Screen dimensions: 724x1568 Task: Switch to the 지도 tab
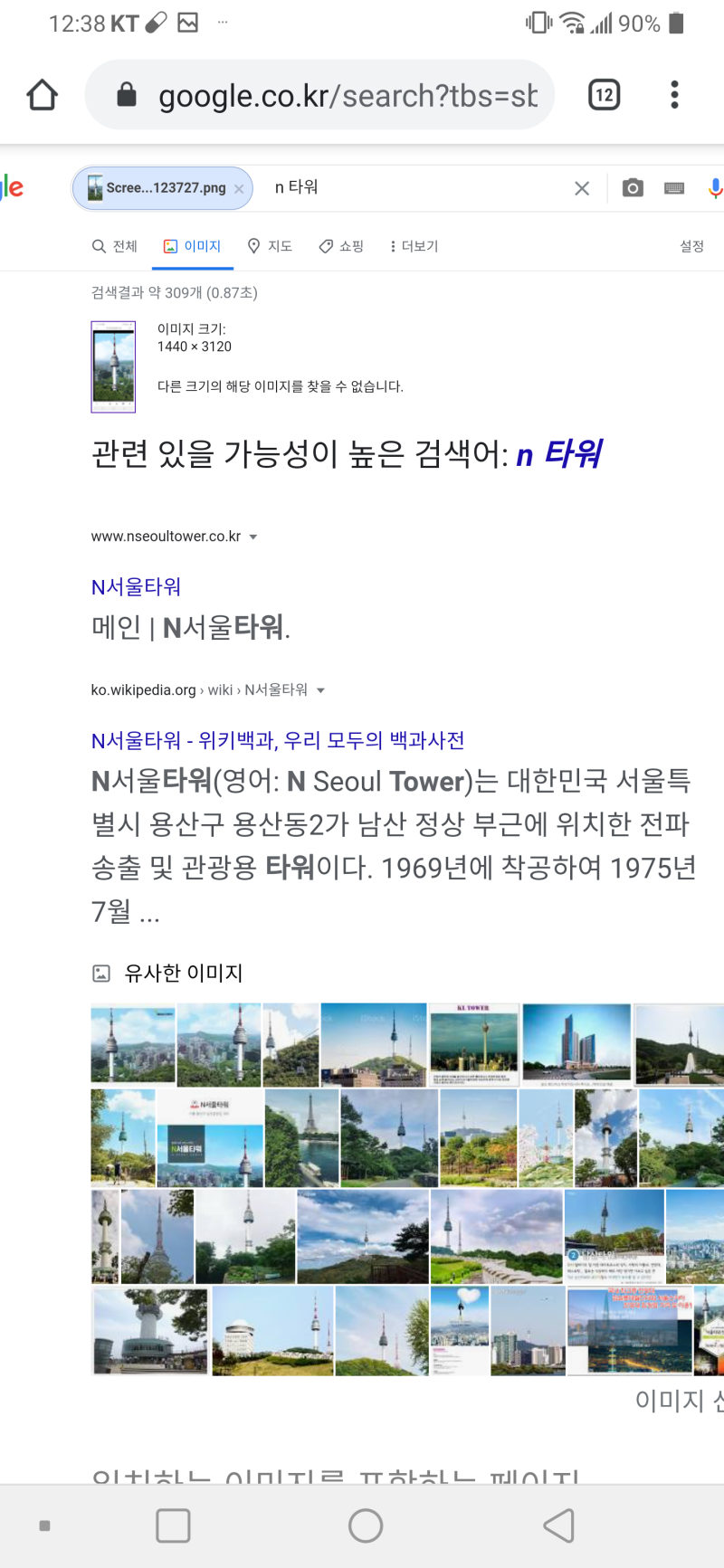[270, 246]
